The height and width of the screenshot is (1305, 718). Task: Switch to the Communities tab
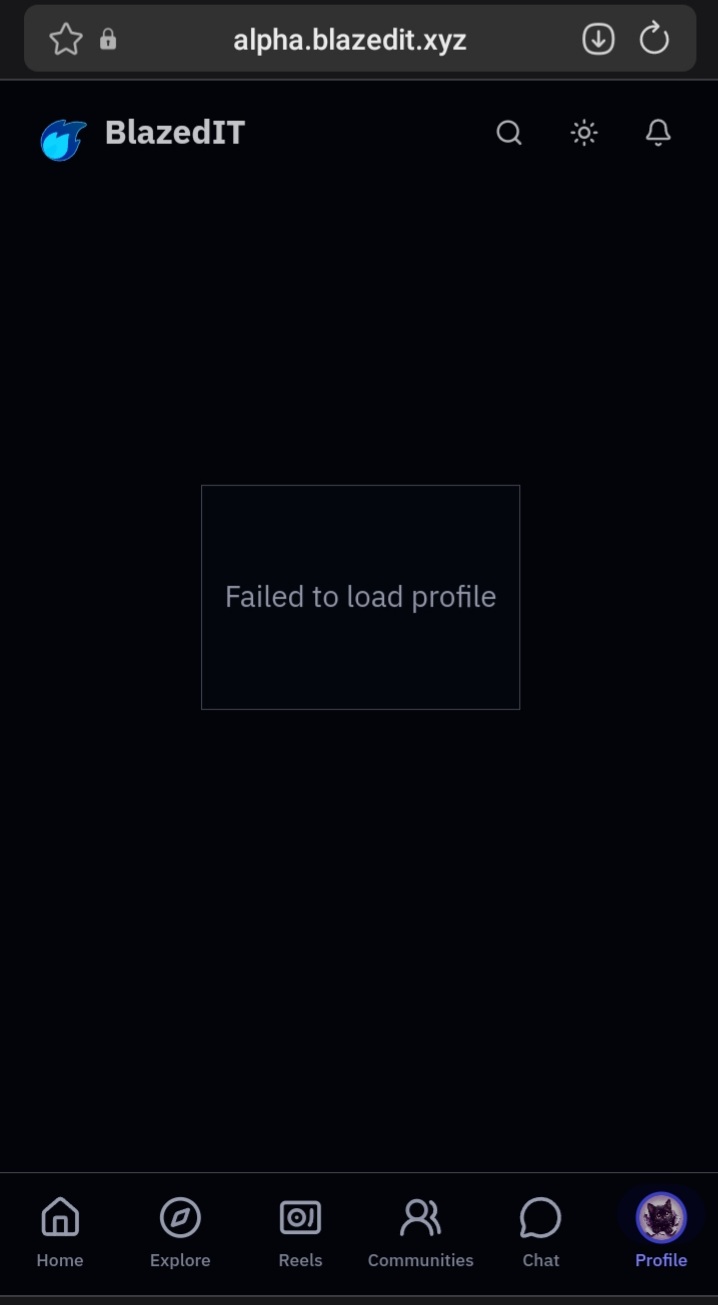tap(420, 1232)
